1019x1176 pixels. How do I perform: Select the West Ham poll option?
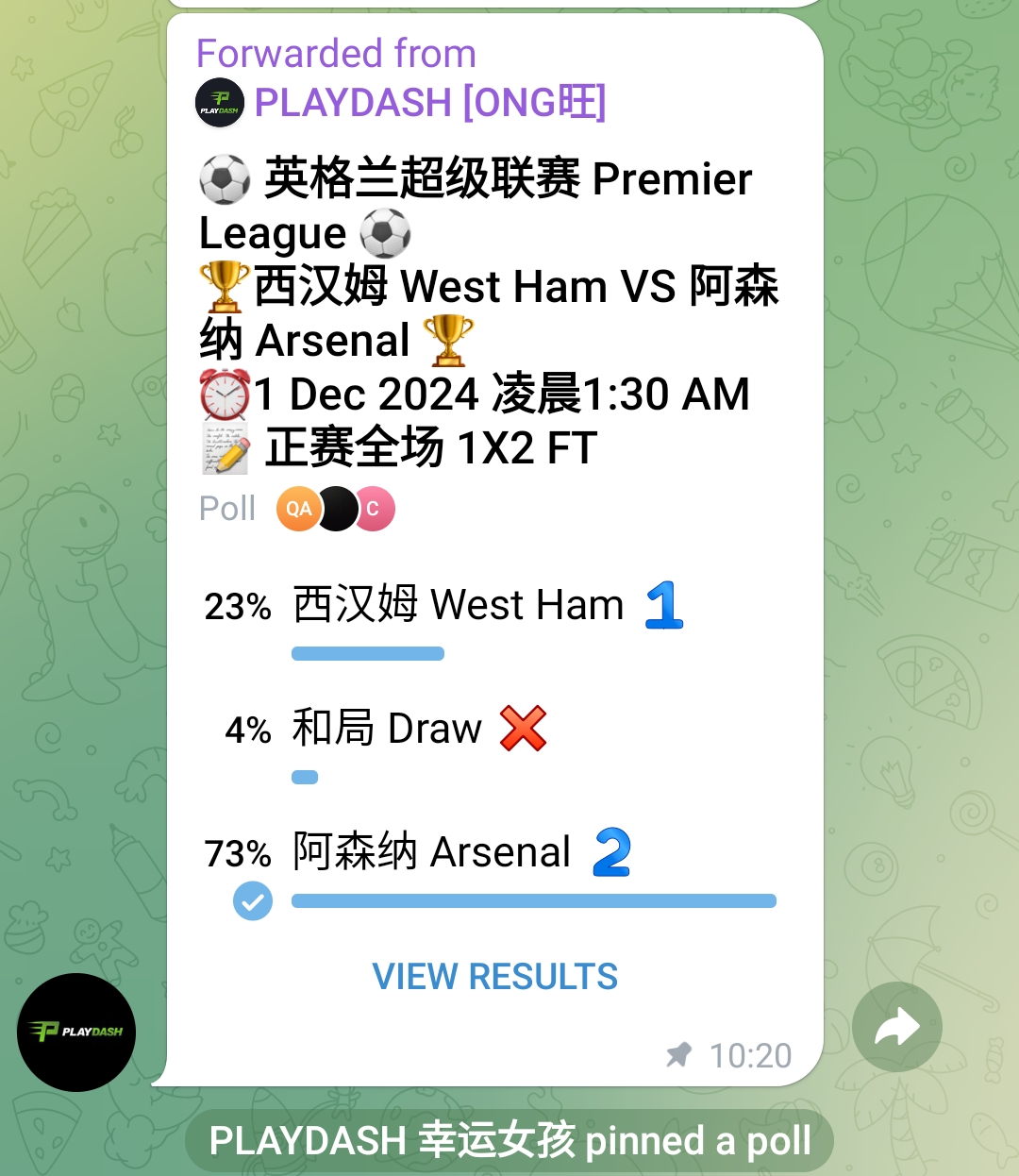pos(459,605)
